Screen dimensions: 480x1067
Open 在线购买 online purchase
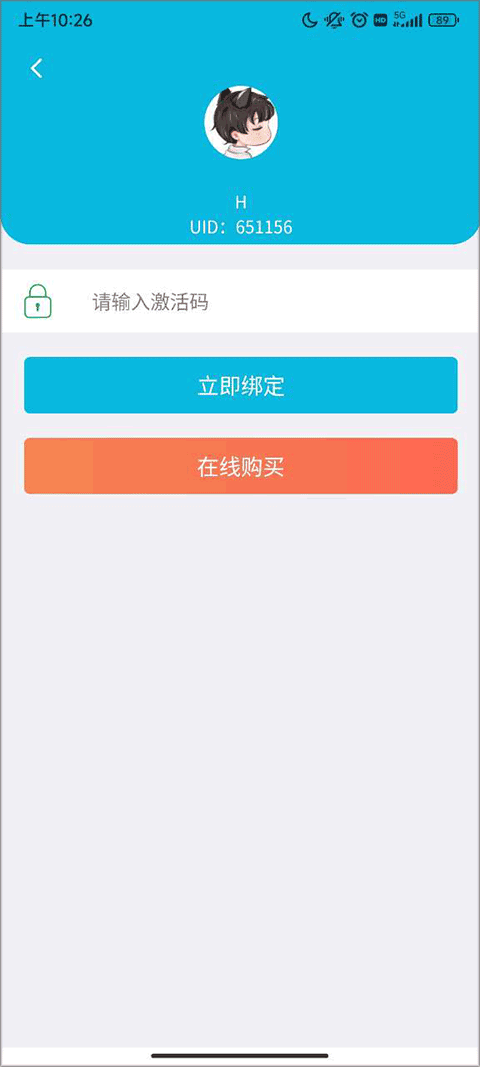pyautogui.click(x=240, y=466)
